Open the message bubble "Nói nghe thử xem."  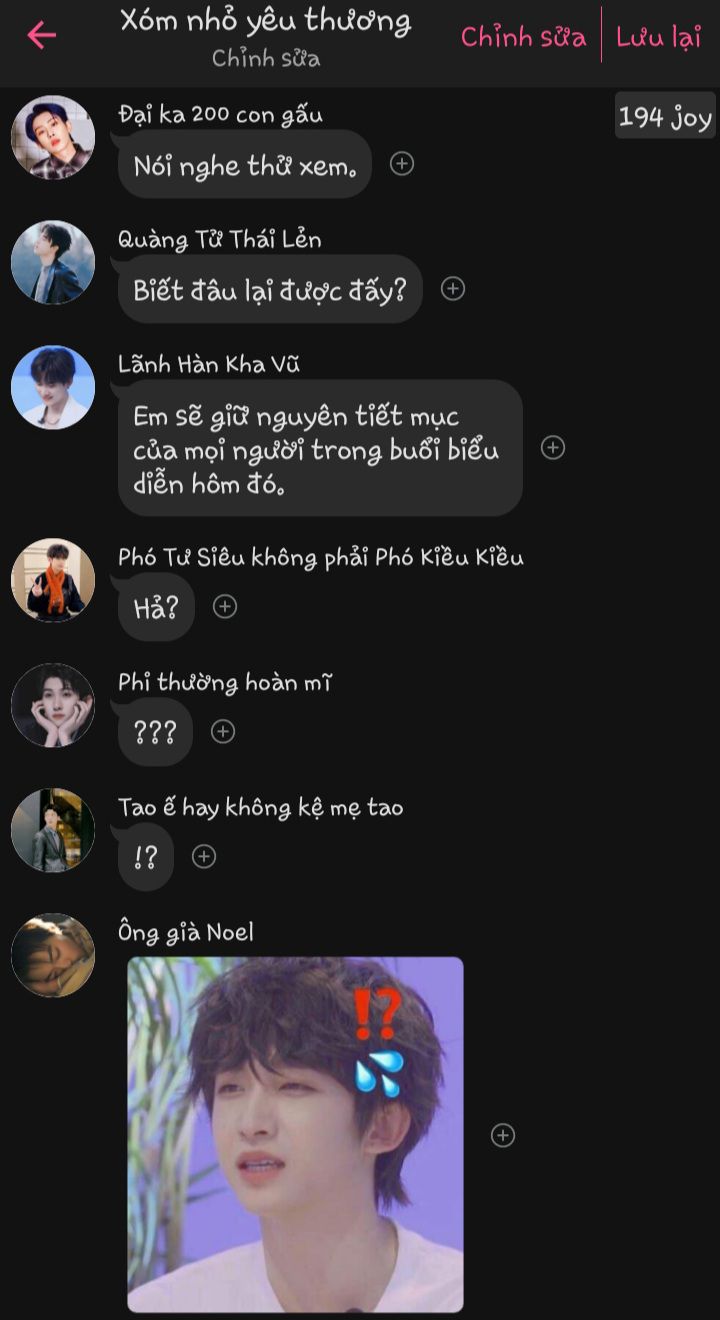(245, 165)
